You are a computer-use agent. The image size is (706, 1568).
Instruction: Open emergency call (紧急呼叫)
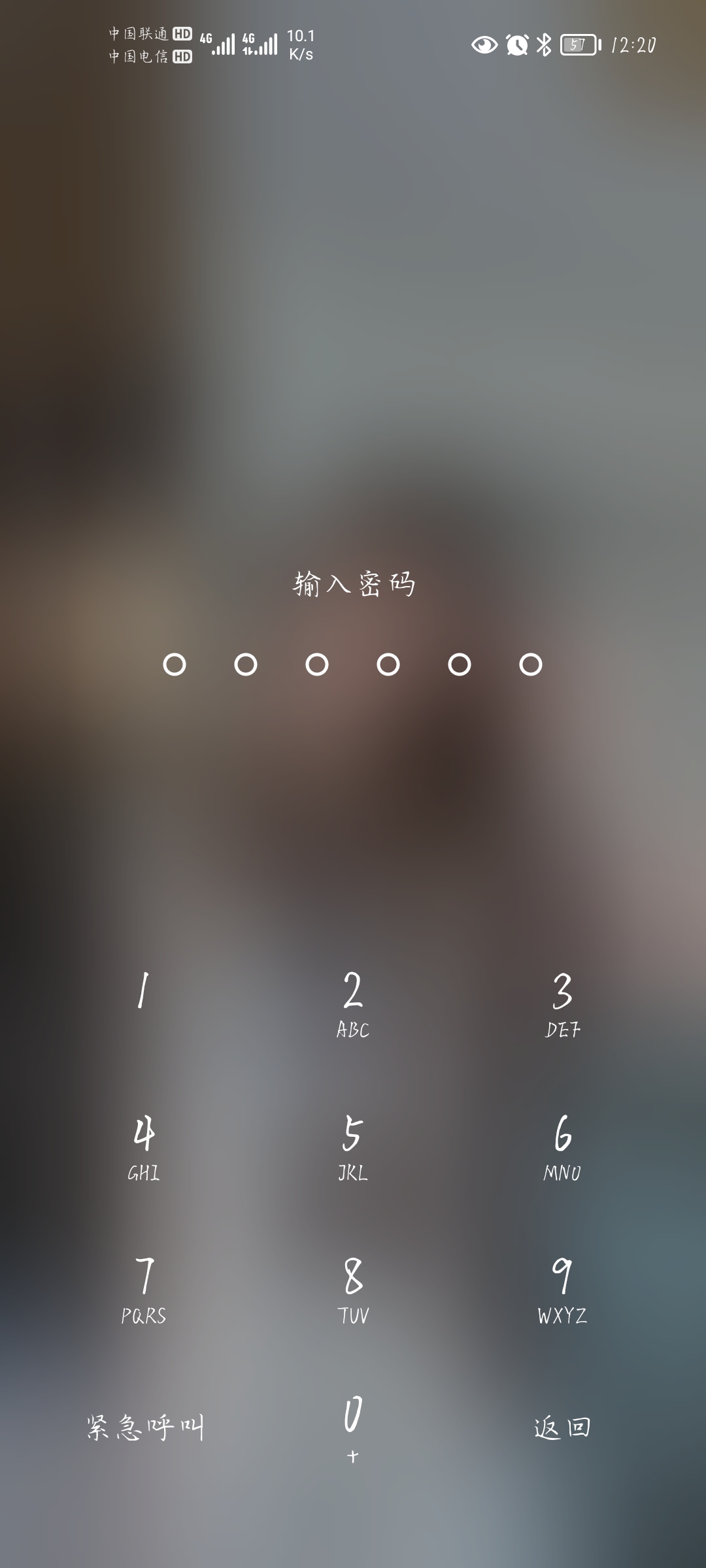145,1428
